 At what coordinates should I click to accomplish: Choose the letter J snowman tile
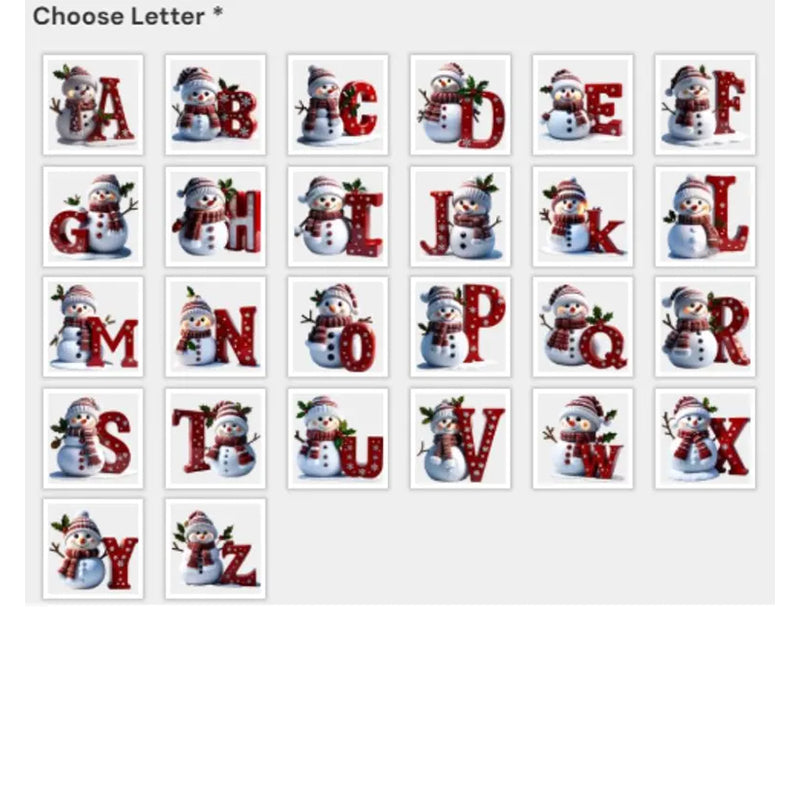tap(460, 216)
